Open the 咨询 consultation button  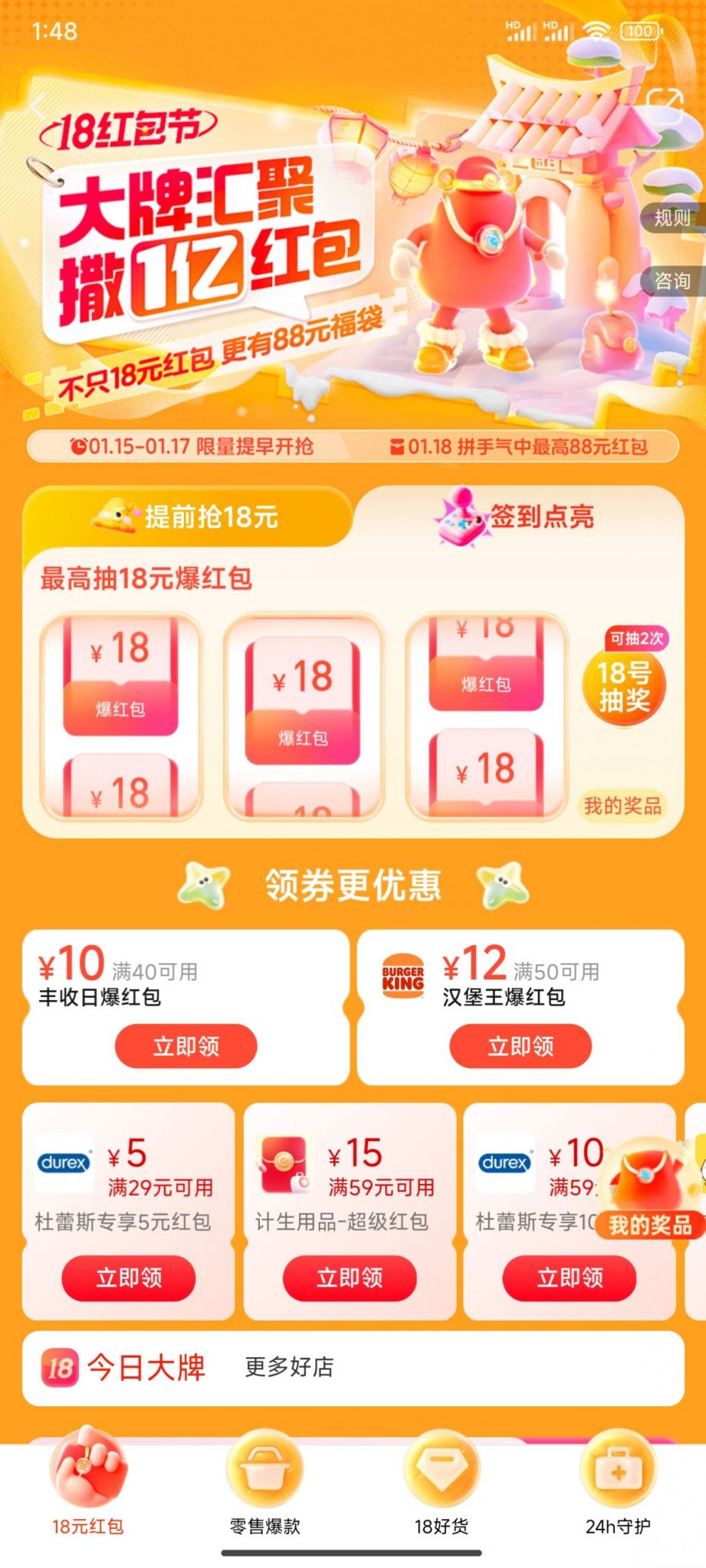click(672, 281)
